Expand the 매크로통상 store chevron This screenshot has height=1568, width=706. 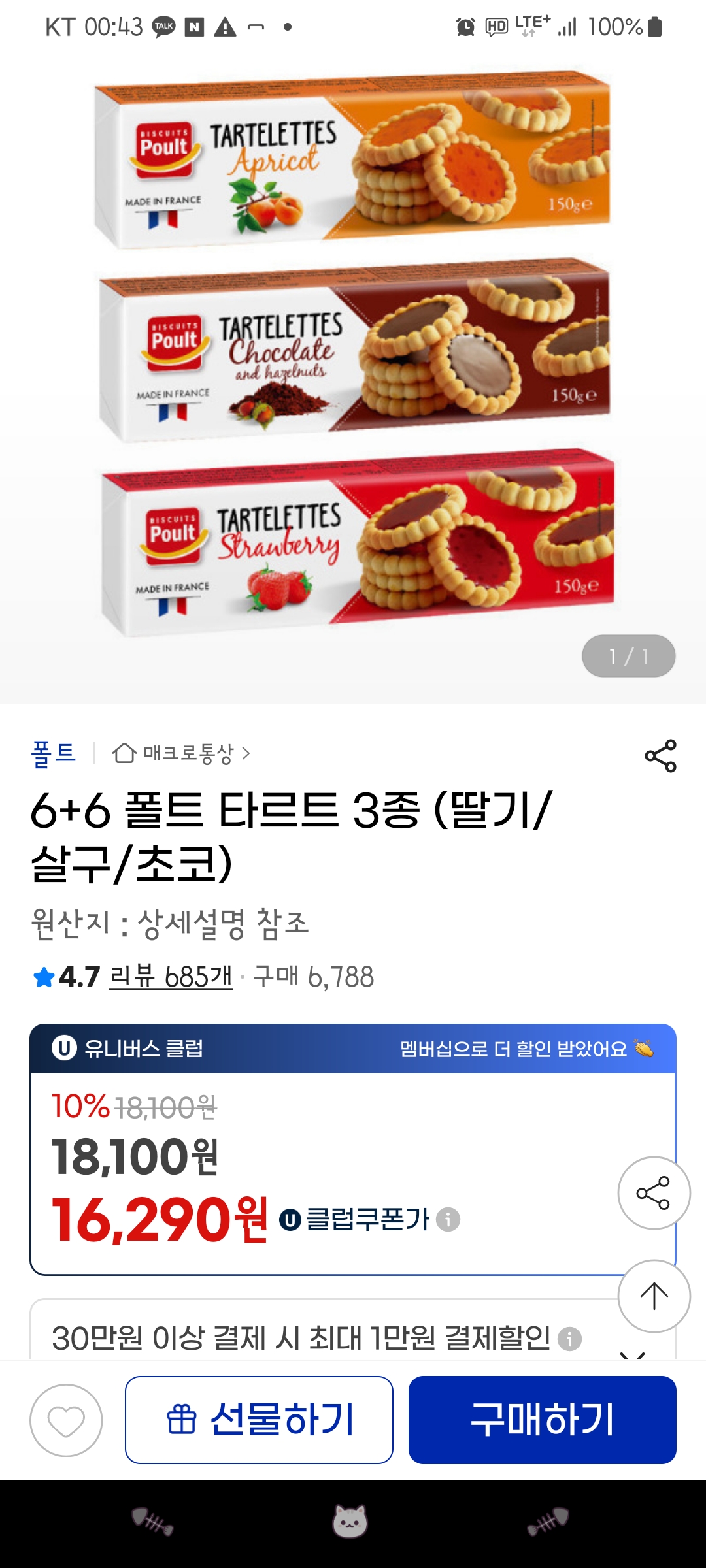tap(247, 753)
